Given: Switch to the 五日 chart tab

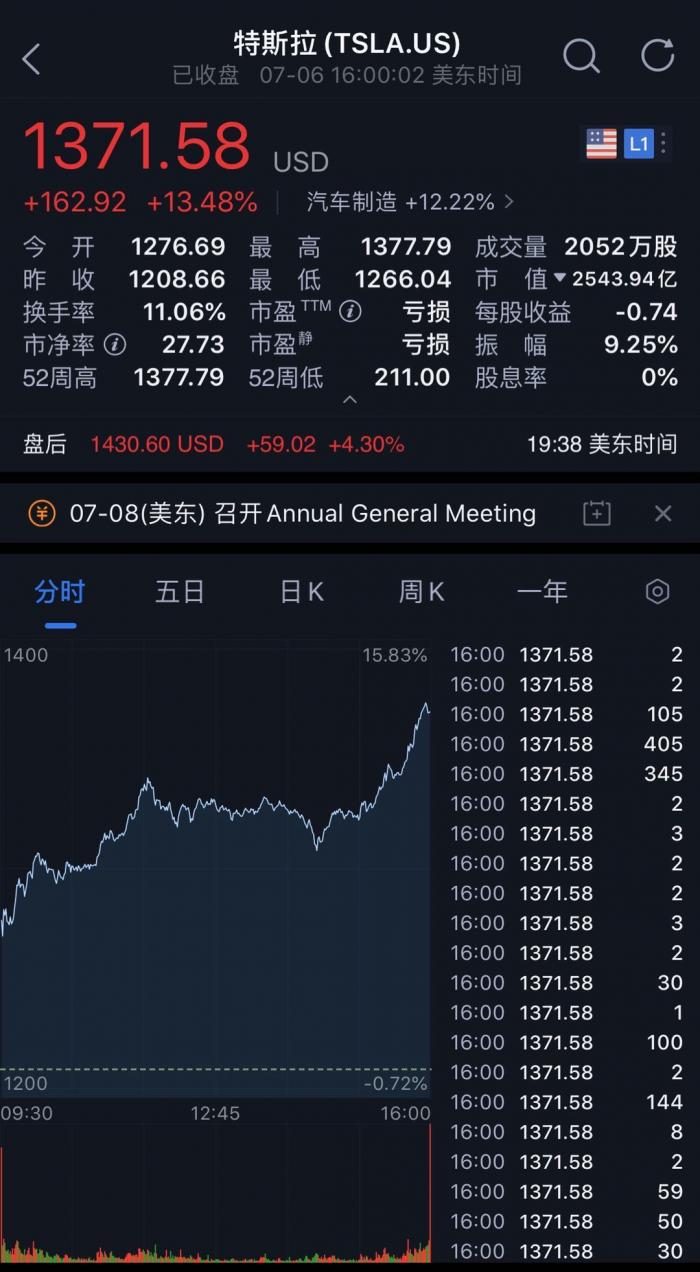Looking at the screenshot, I should (180, 592).
